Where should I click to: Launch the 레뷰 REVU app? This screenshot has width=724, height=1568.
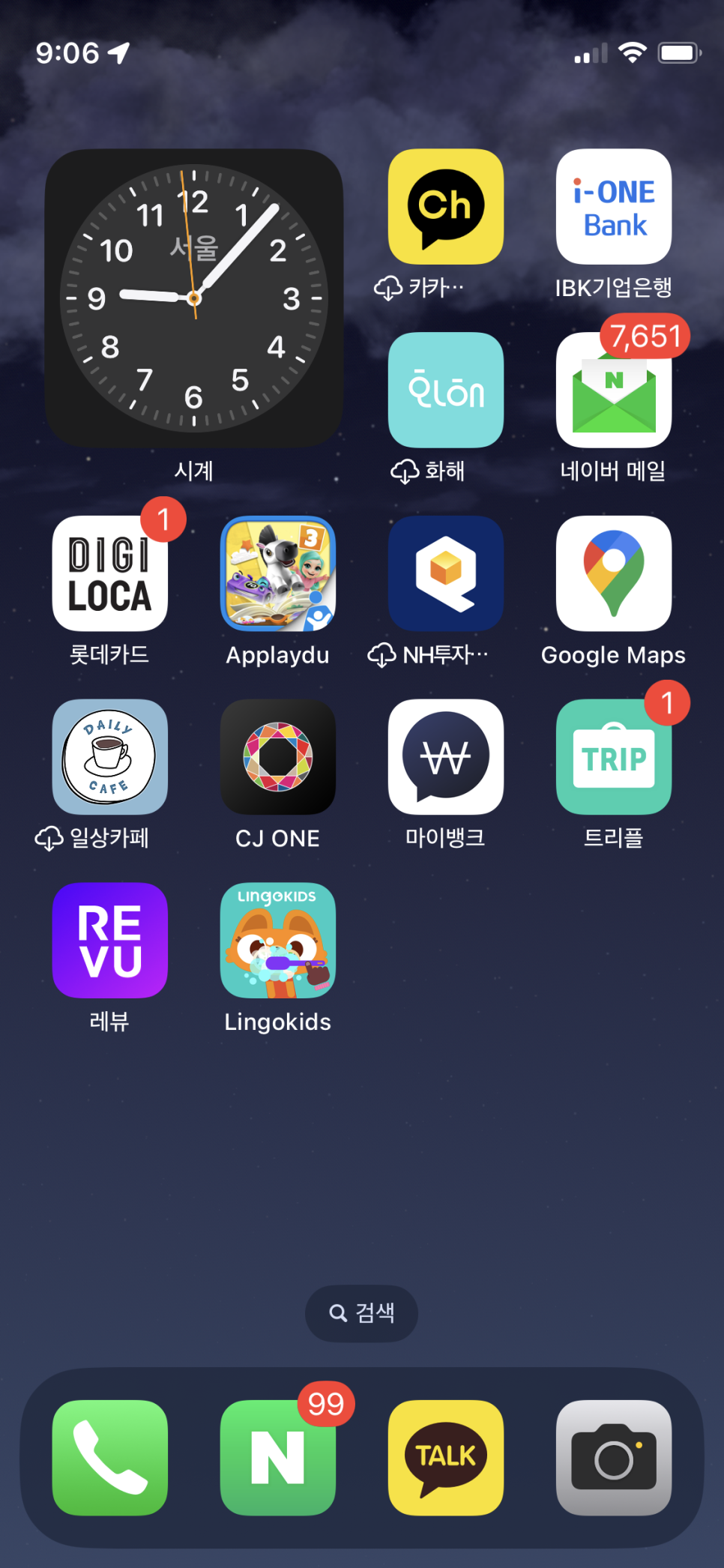coord(109,940)
